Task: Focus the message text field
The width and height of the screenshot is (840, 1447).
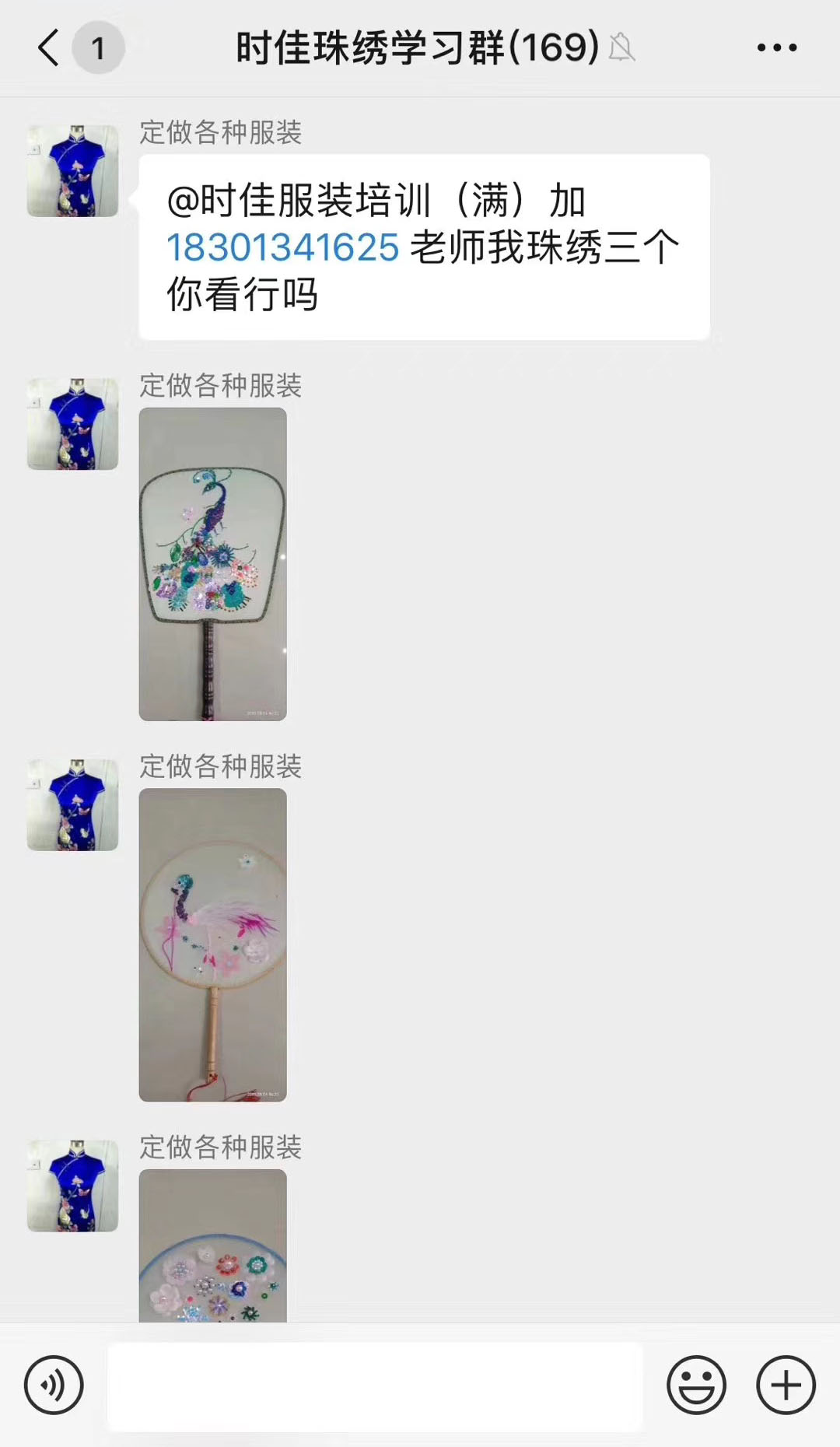Action: [376, 1386]
